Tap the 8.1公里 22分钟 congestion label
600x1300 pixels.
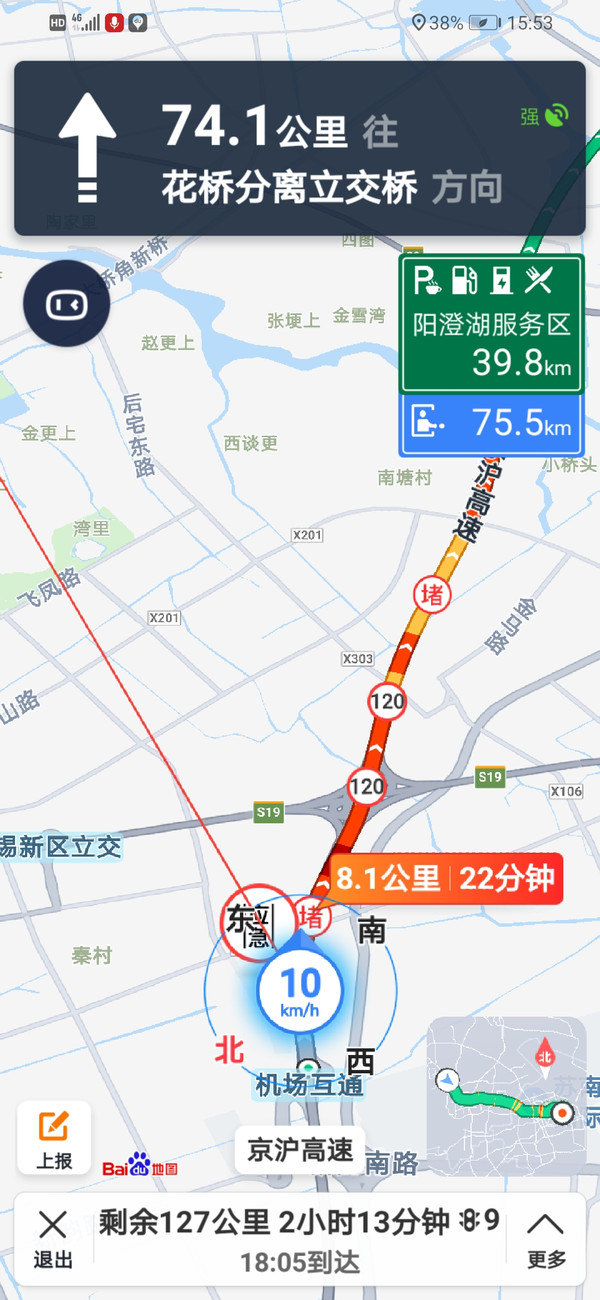point(445,879)
